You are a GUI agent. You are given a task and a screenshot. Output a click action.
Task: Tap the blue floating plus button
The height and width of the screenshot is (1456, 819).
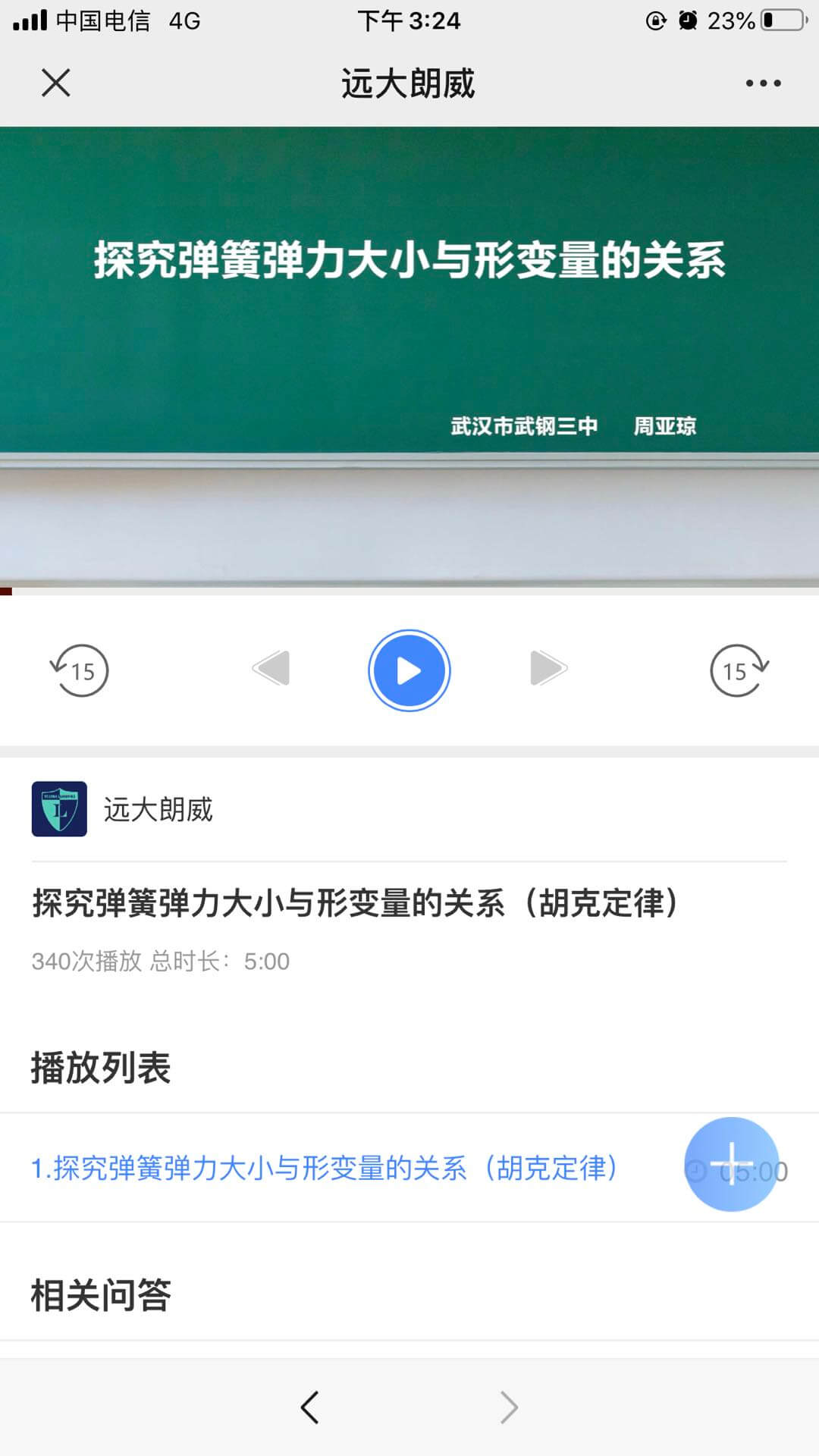(731, 1164)
